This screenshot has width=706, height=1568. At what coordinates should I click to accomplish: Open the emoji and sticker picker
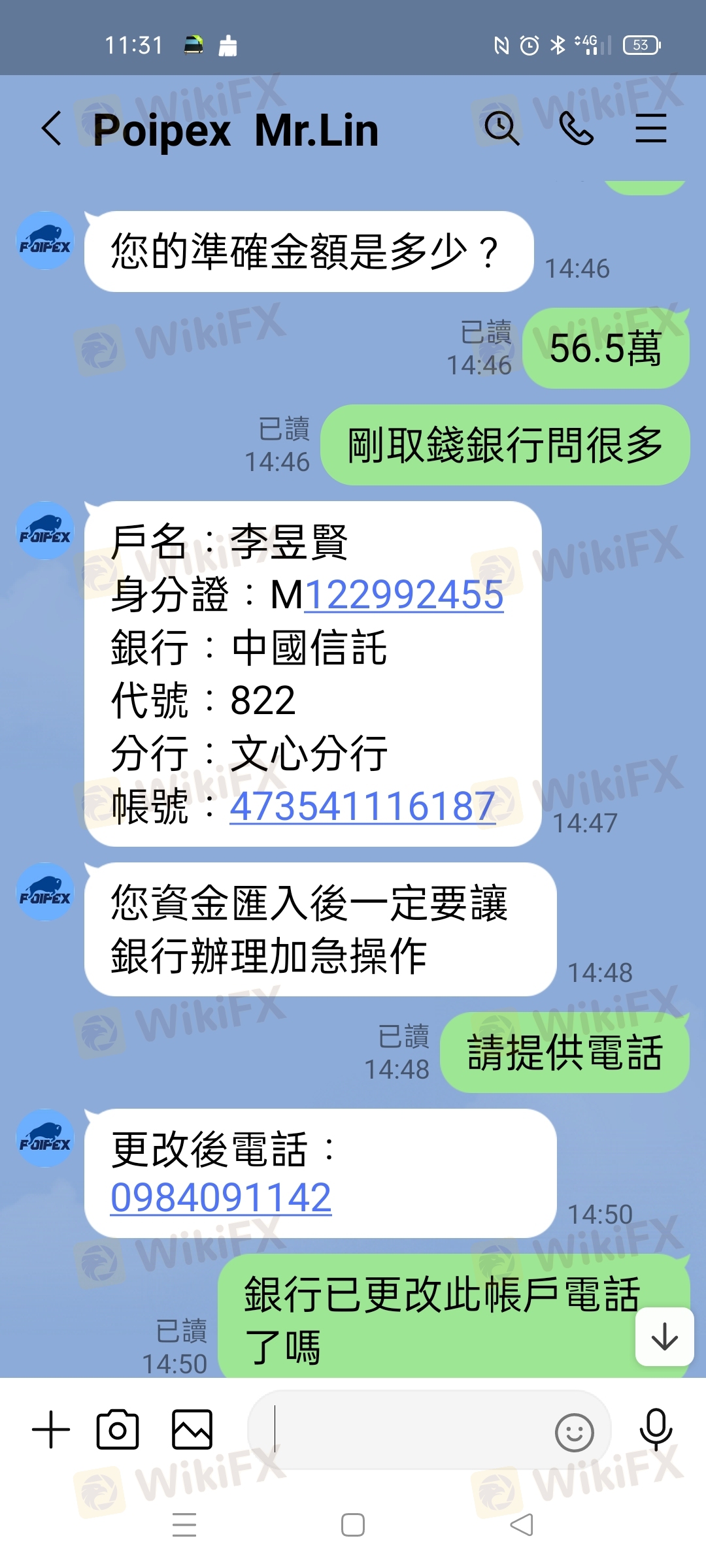pyautogui.click(x=574, y=1432)
